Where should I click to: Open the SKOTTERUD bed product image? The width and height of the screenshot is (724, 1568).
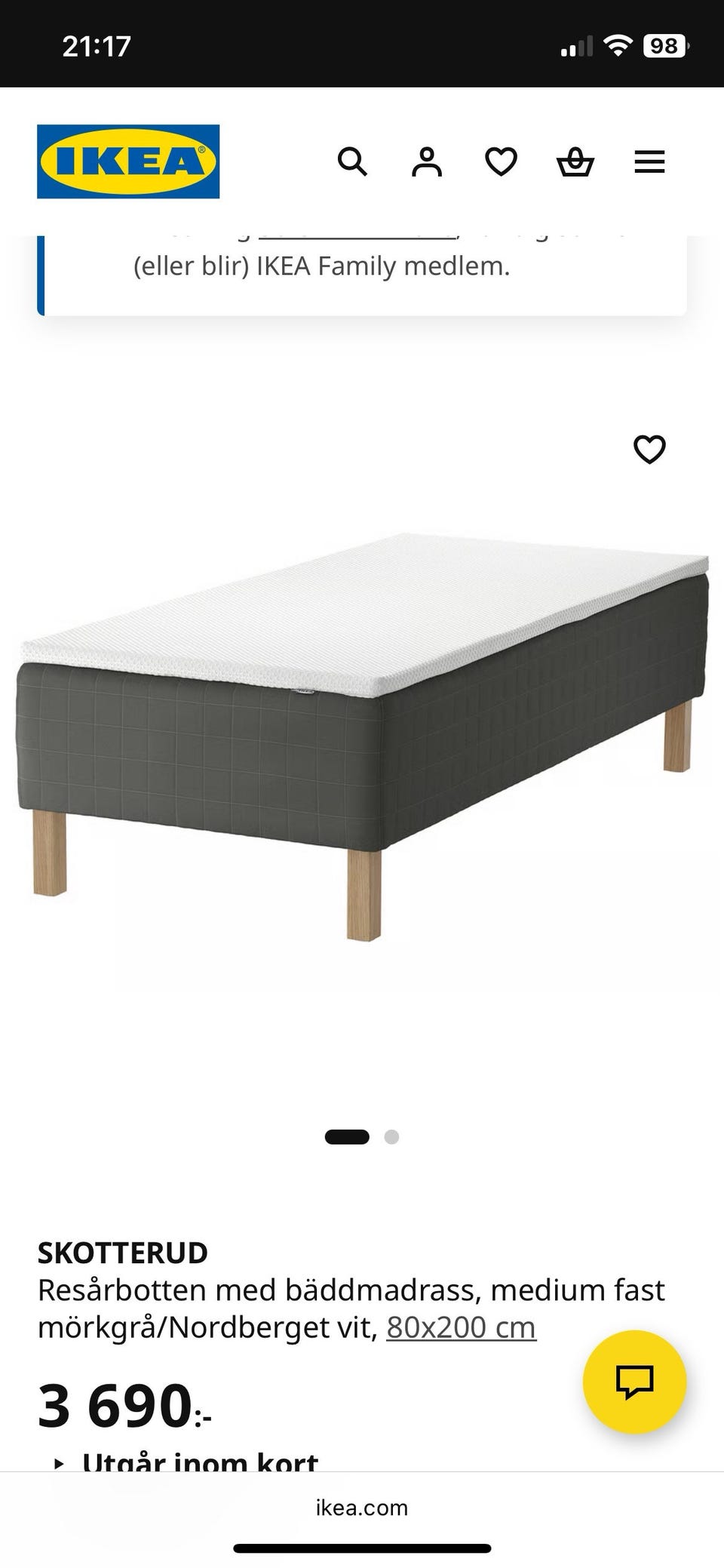coord(362,736)
